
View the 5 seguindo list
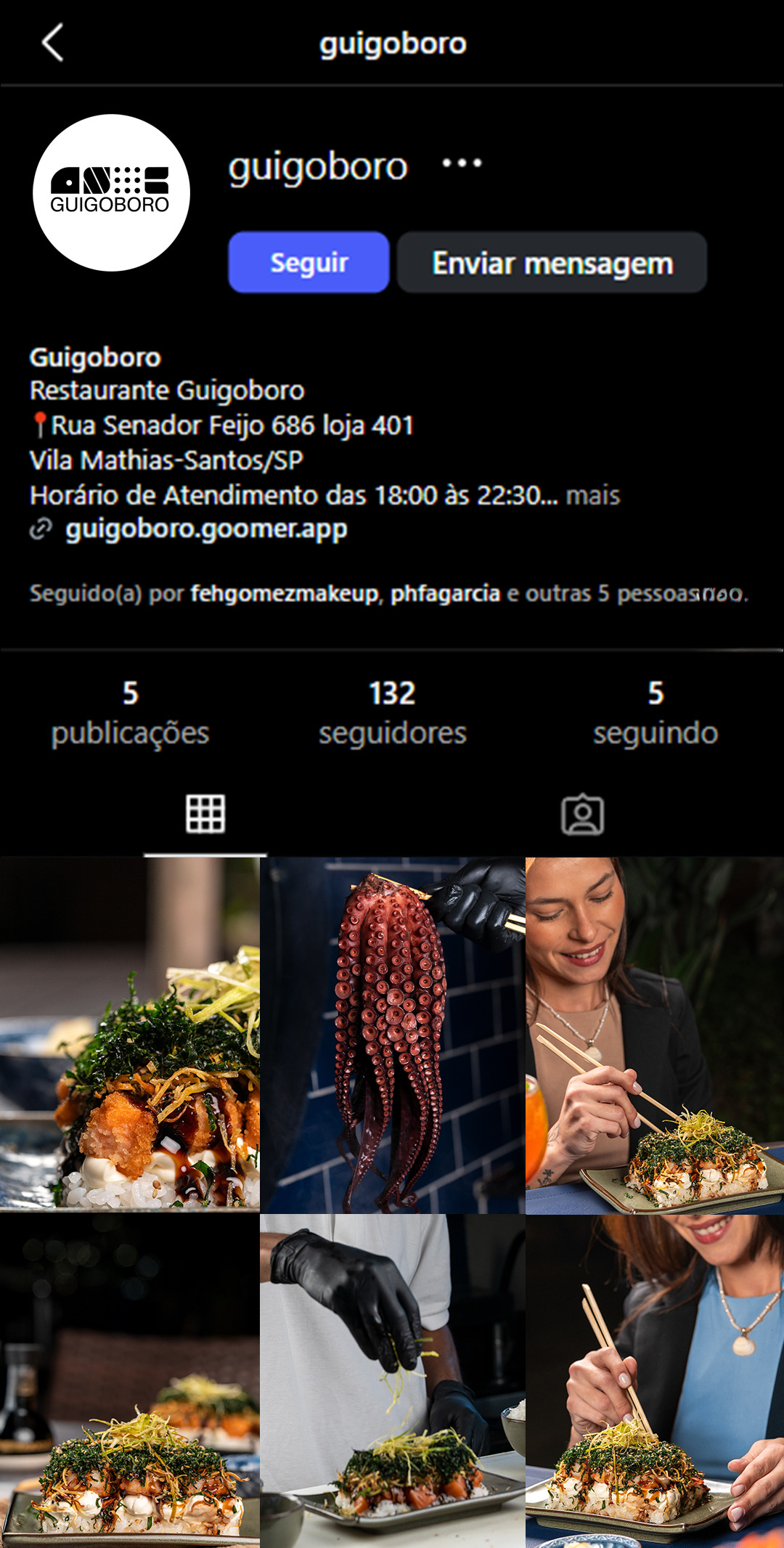(x=655, y=713)
